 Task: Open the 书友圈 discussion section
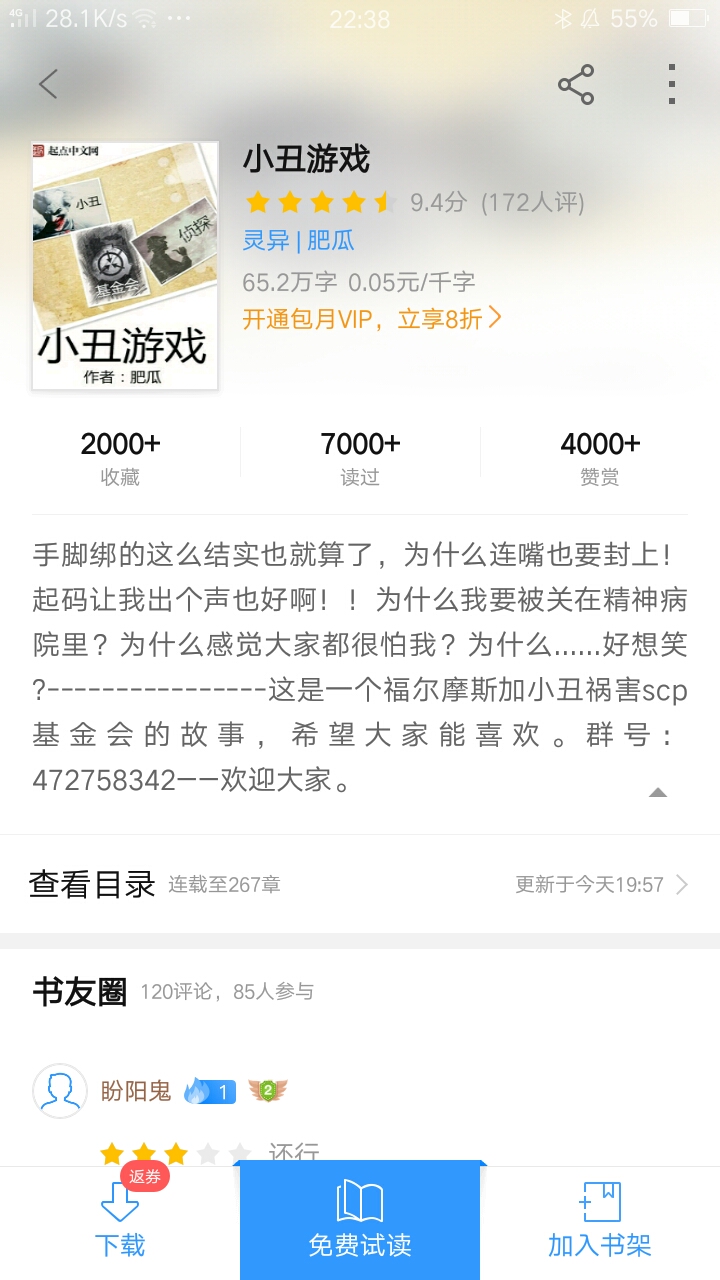pyautogui.click(x=80, y=991)
